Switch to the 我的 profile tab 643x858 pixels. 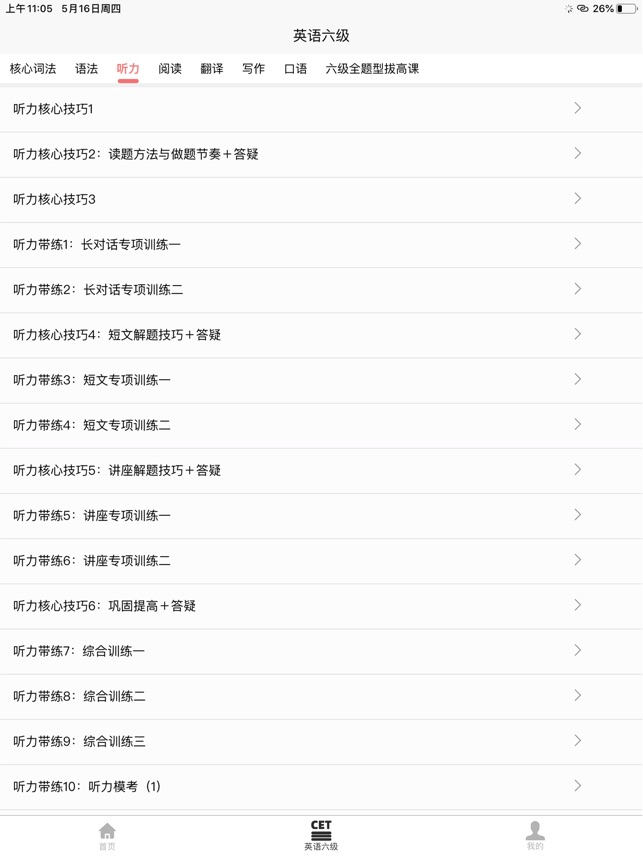click(x=535, y=836)
